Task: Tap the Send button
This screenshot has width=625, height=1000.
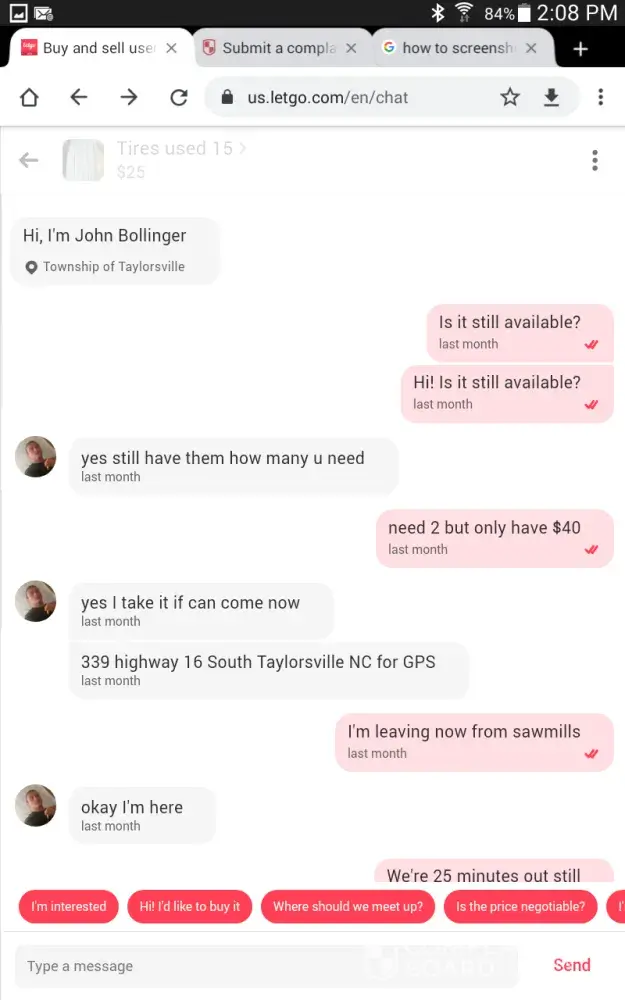Action: (x=572, y=965)
